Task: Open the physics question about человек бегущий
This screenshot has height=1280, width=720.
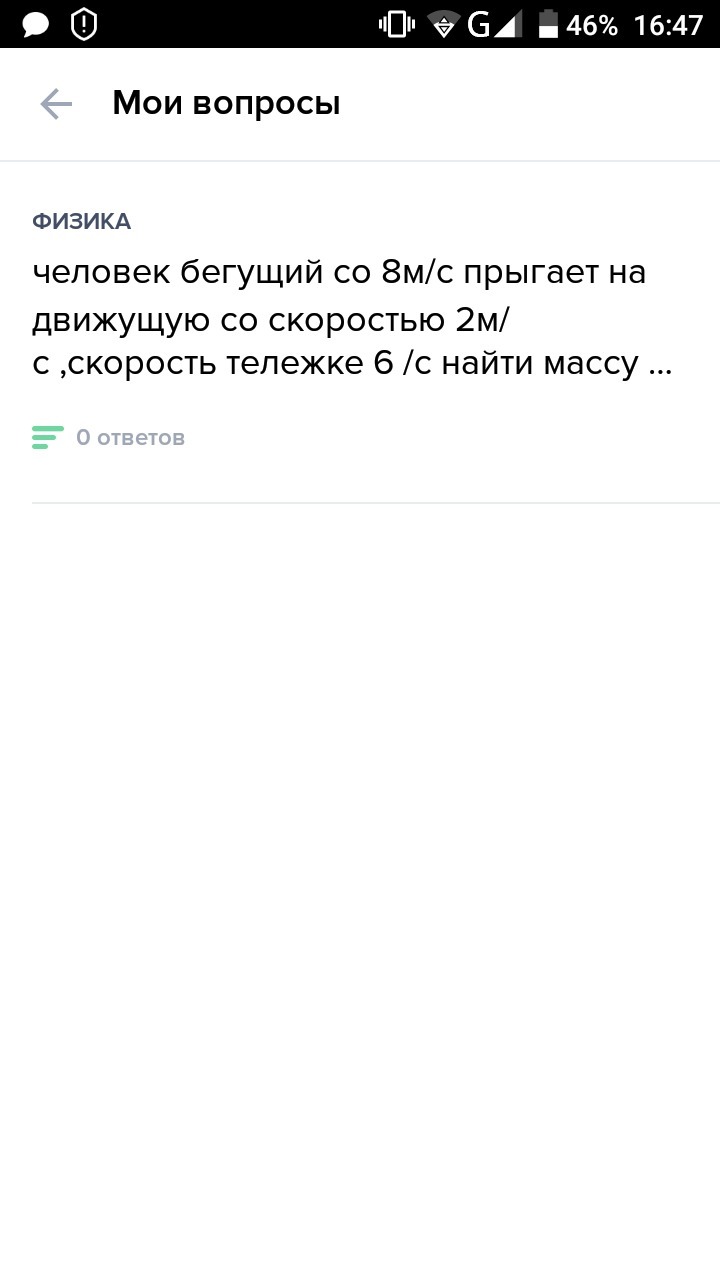Action: click(x=350, y=318)
